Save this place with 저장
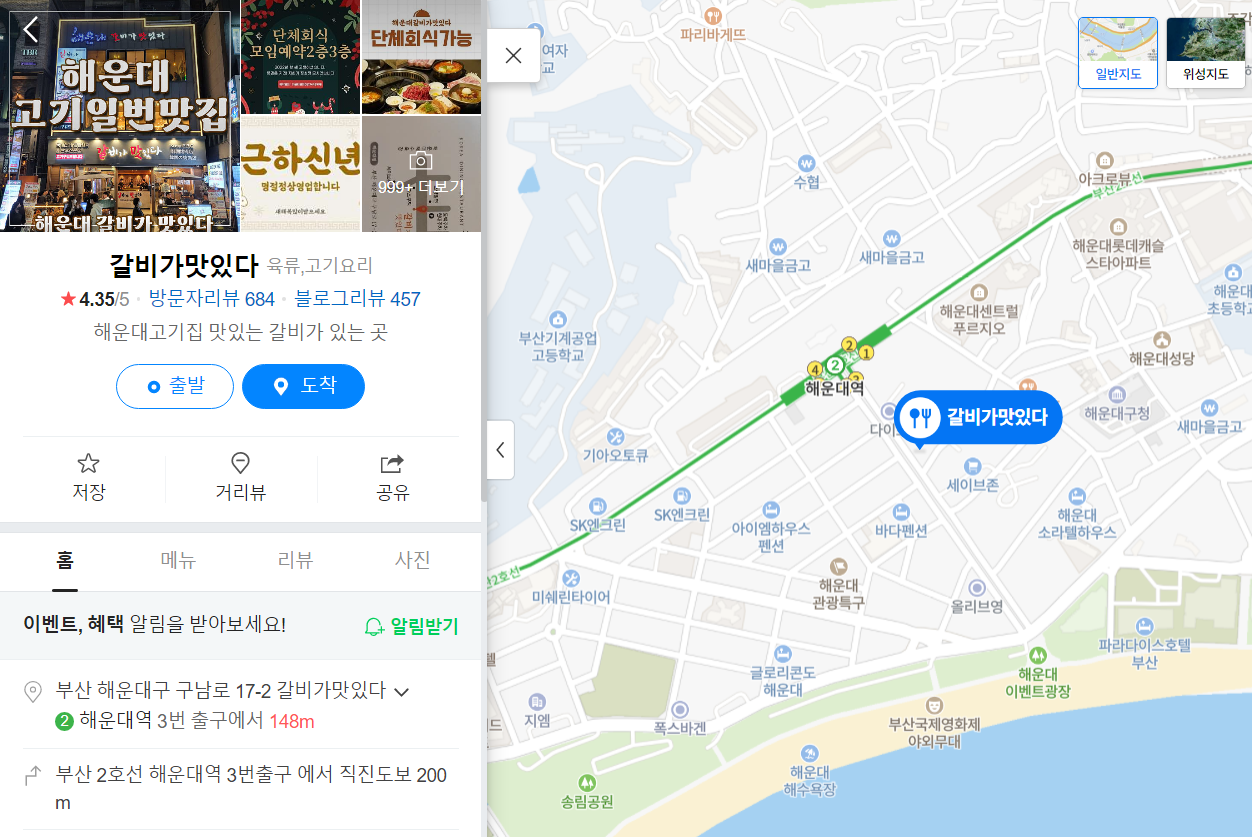Viewport: 1252px width, 837px height. click(88, 477)
